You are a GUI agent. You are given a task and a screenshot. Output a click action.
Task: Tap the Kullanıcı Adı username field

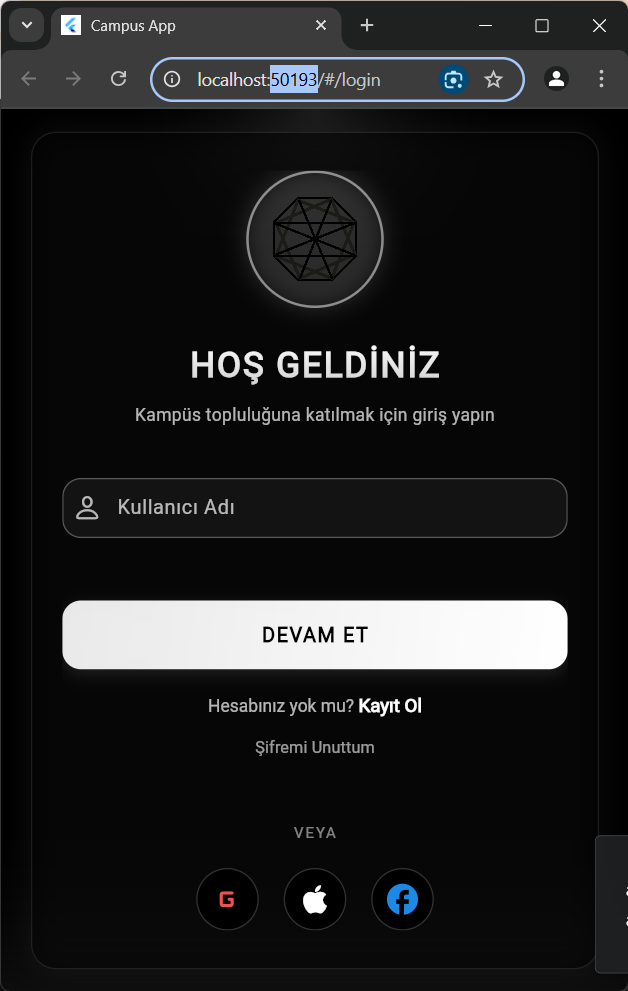tap(314, 508)
